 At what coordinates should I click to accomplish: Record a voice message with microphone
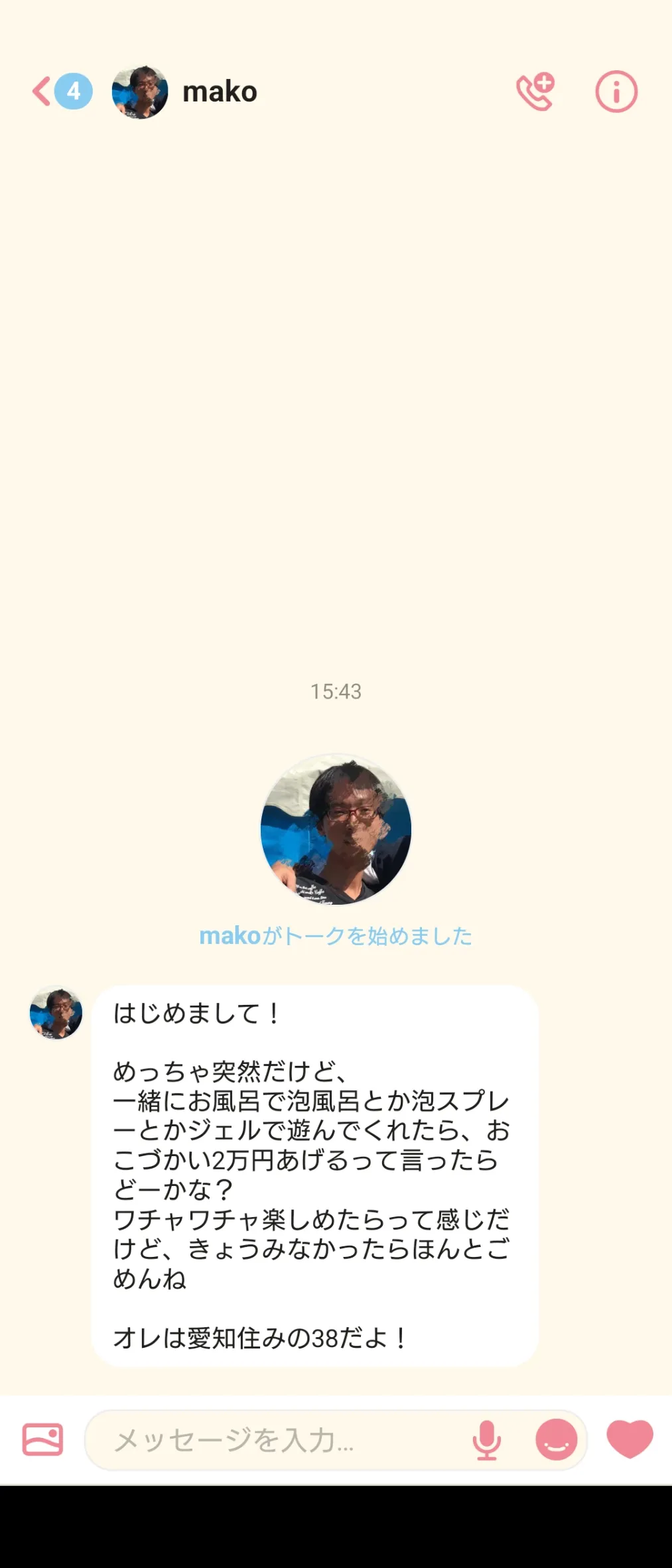pos(486,1440)
